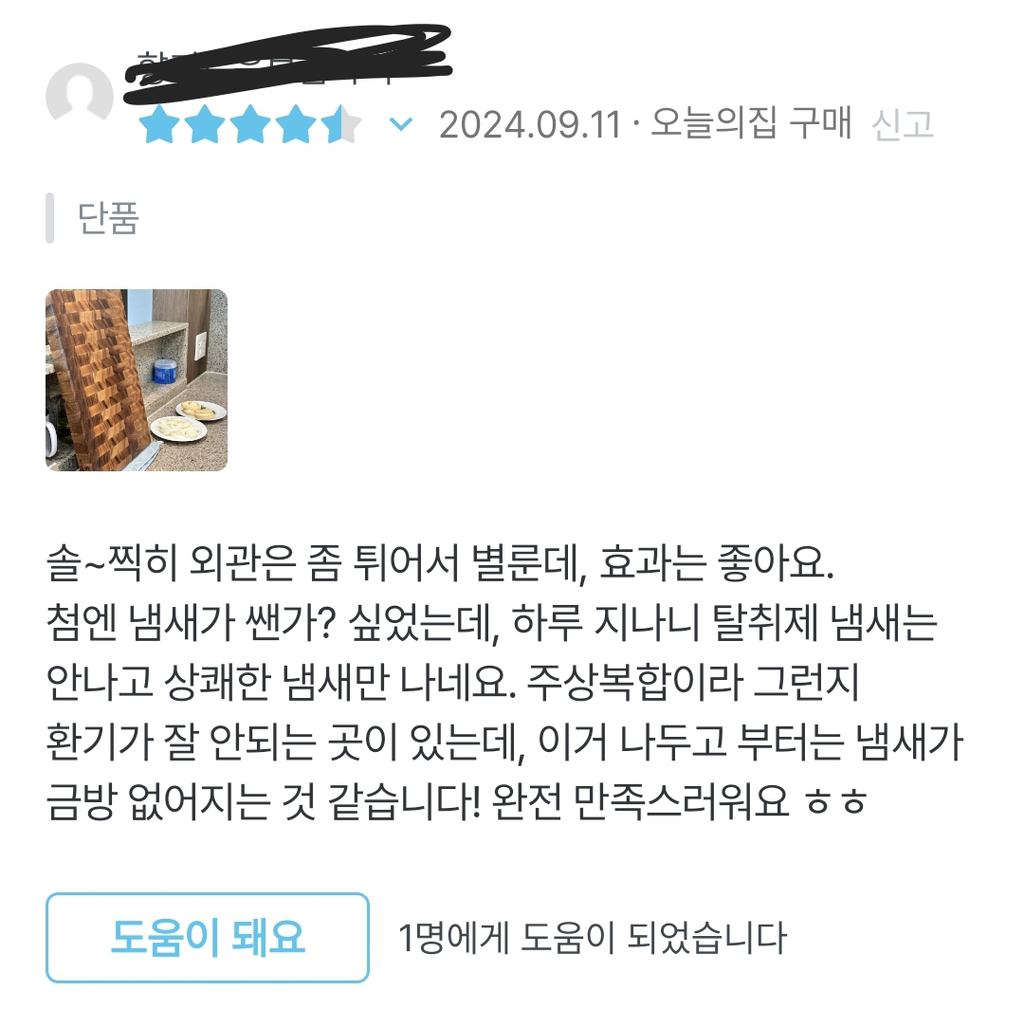Open the review photo thumbnail

(x=136, y=380)
